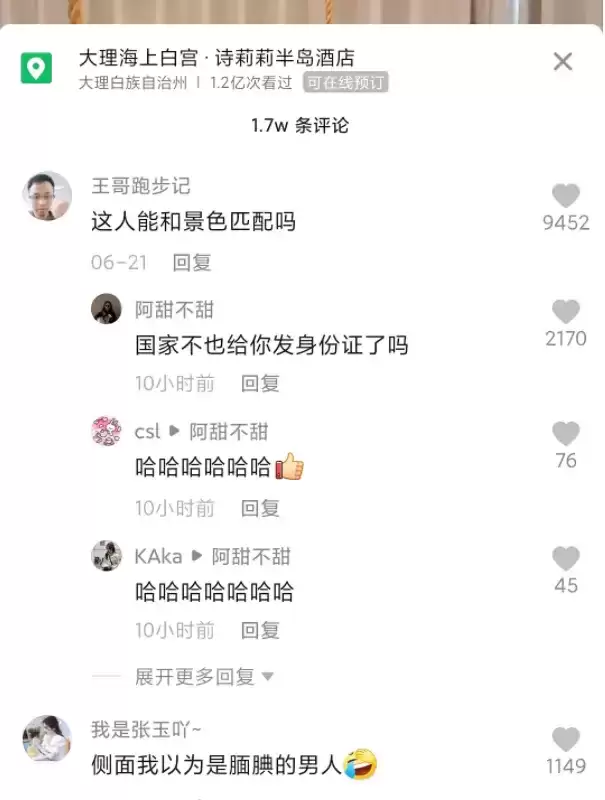This screenshot has width=605, height=800.
Task: Reply to 阿甜不甜's comment
Action: tap(260, 384)
